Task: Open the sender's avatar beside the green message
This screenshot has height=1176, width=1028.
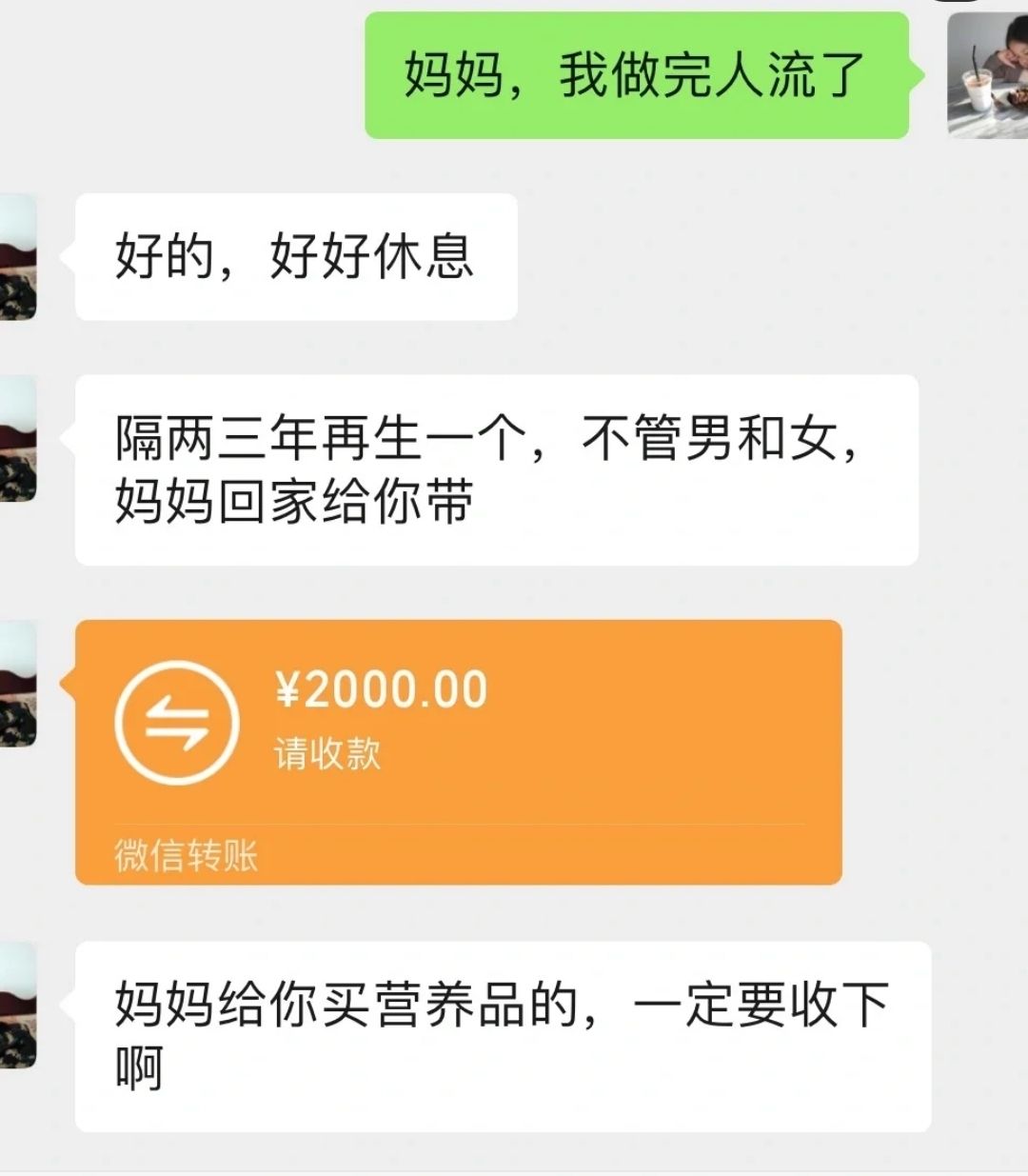Action: (987, 76)
